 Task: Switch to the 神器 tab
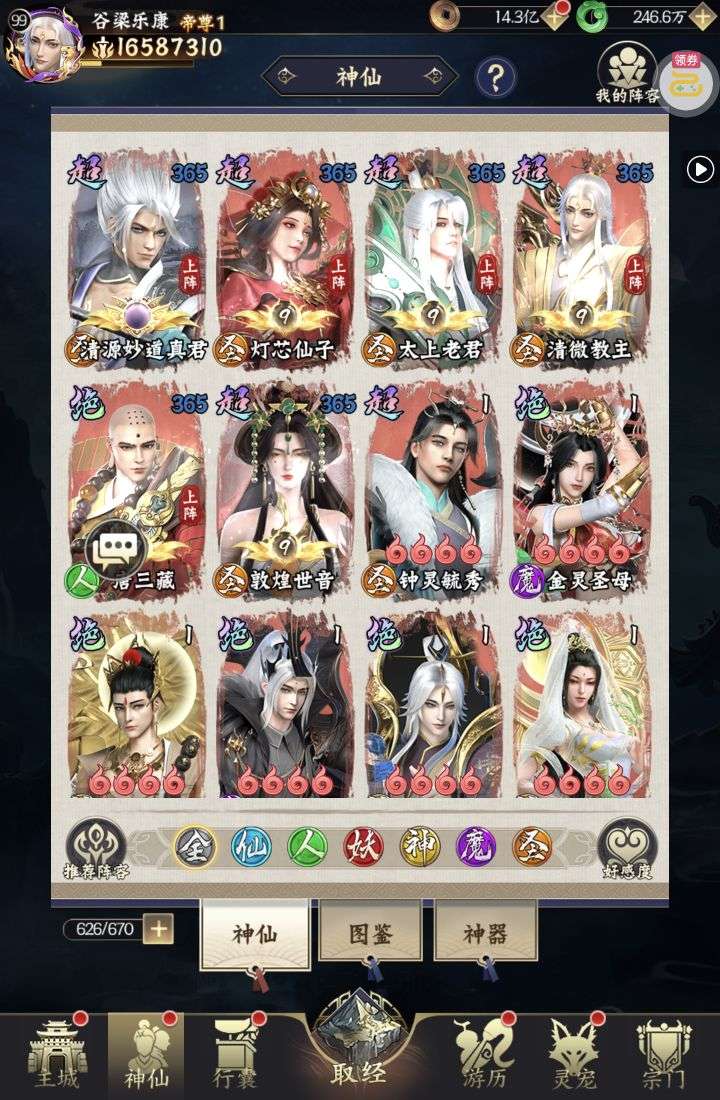[485, 933]
